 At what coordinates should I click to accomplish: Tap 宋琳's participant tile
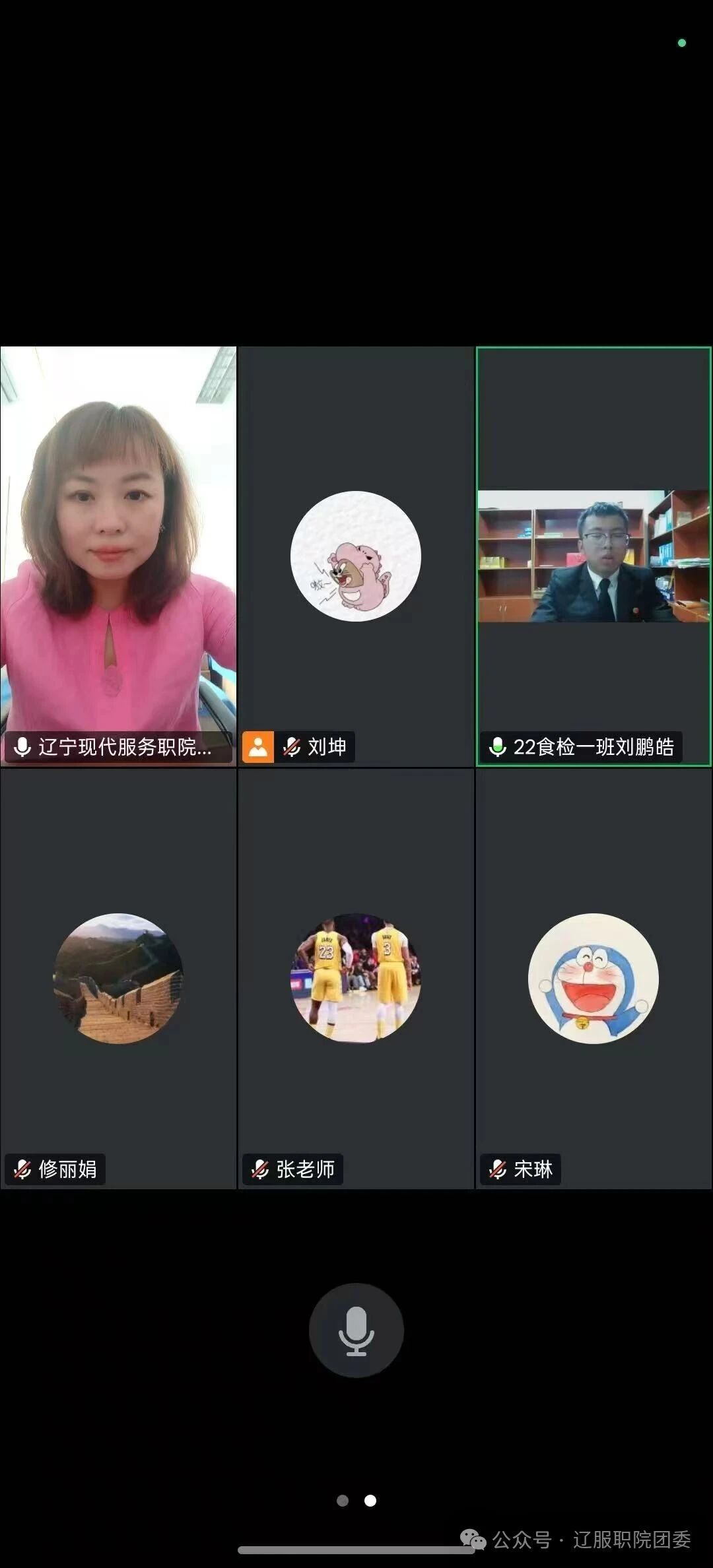point(594,978)
